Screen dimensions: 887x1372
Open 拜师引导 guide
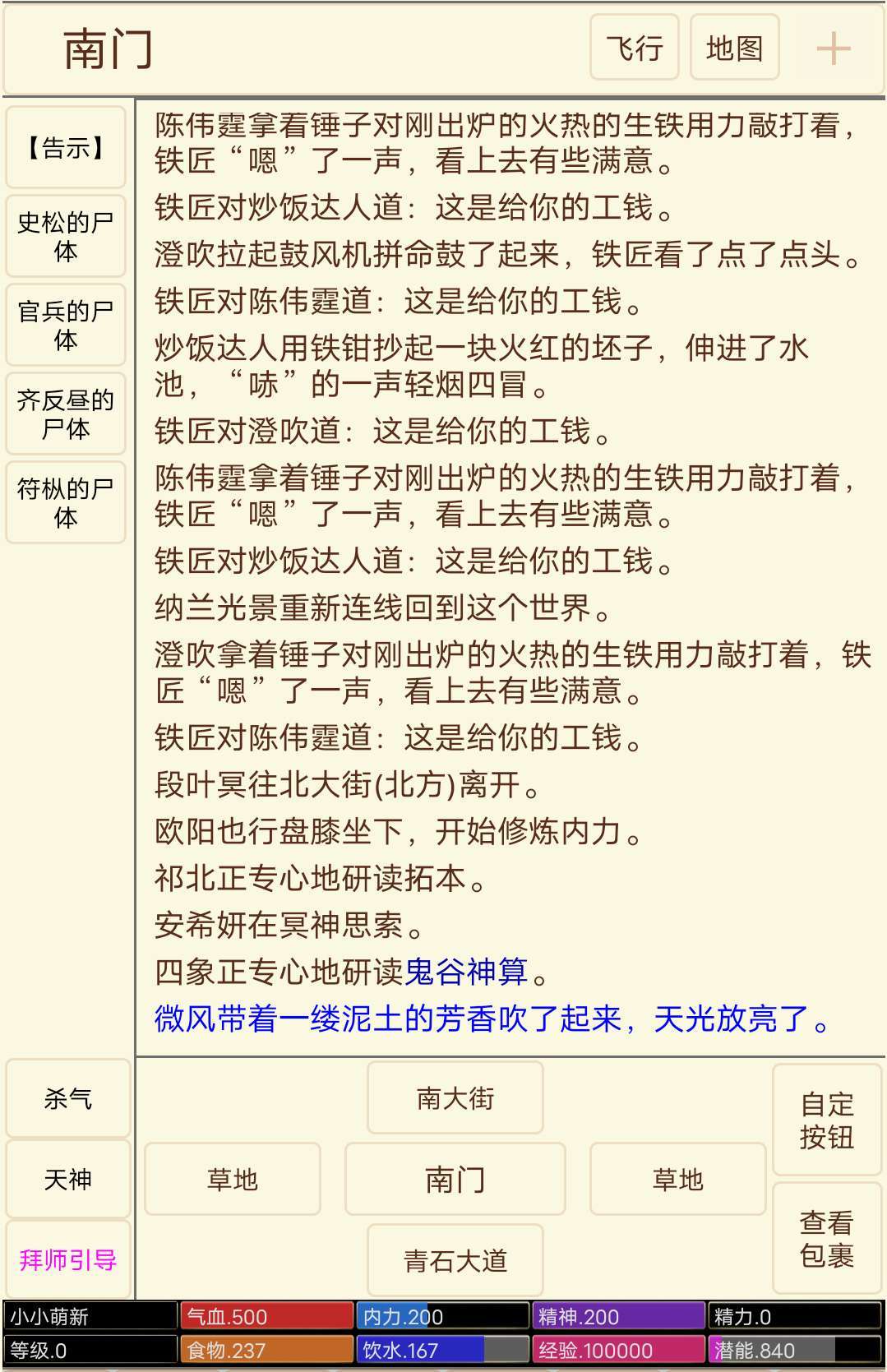[67, 1259]
